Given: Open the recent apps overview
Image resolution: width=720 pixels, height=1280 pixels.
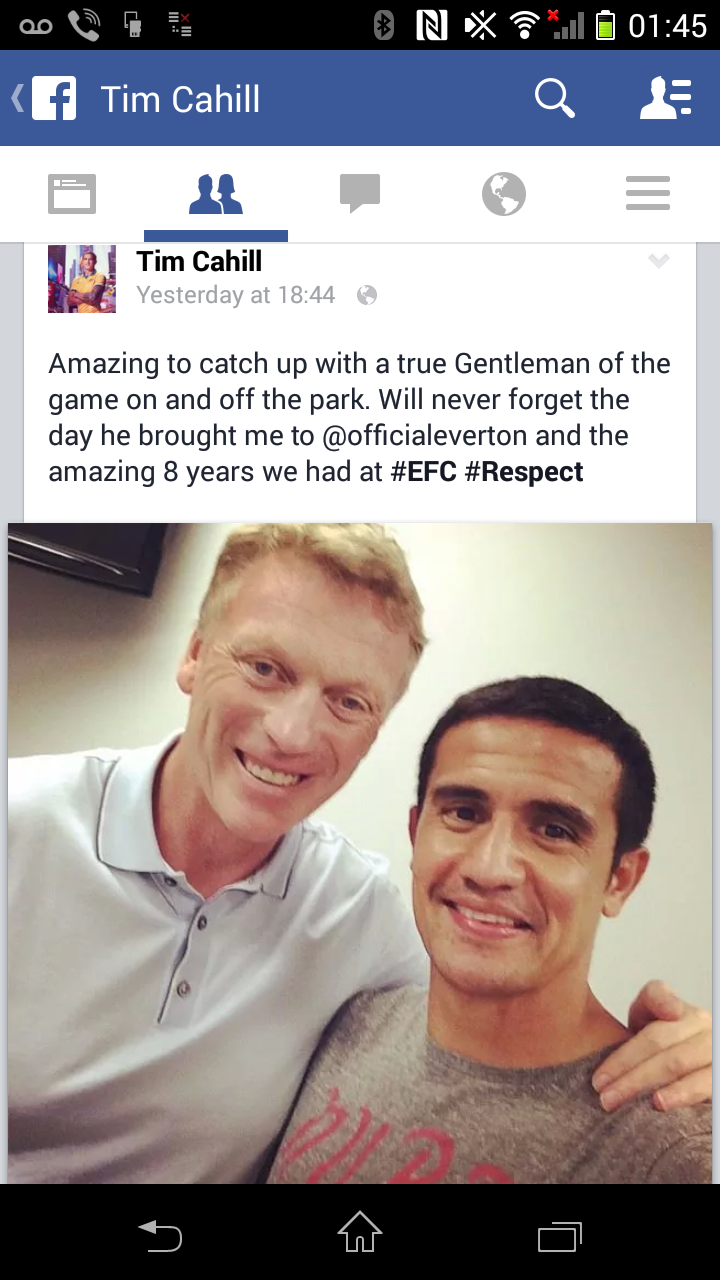Looking at the screenshot, I should [560, 1237].
